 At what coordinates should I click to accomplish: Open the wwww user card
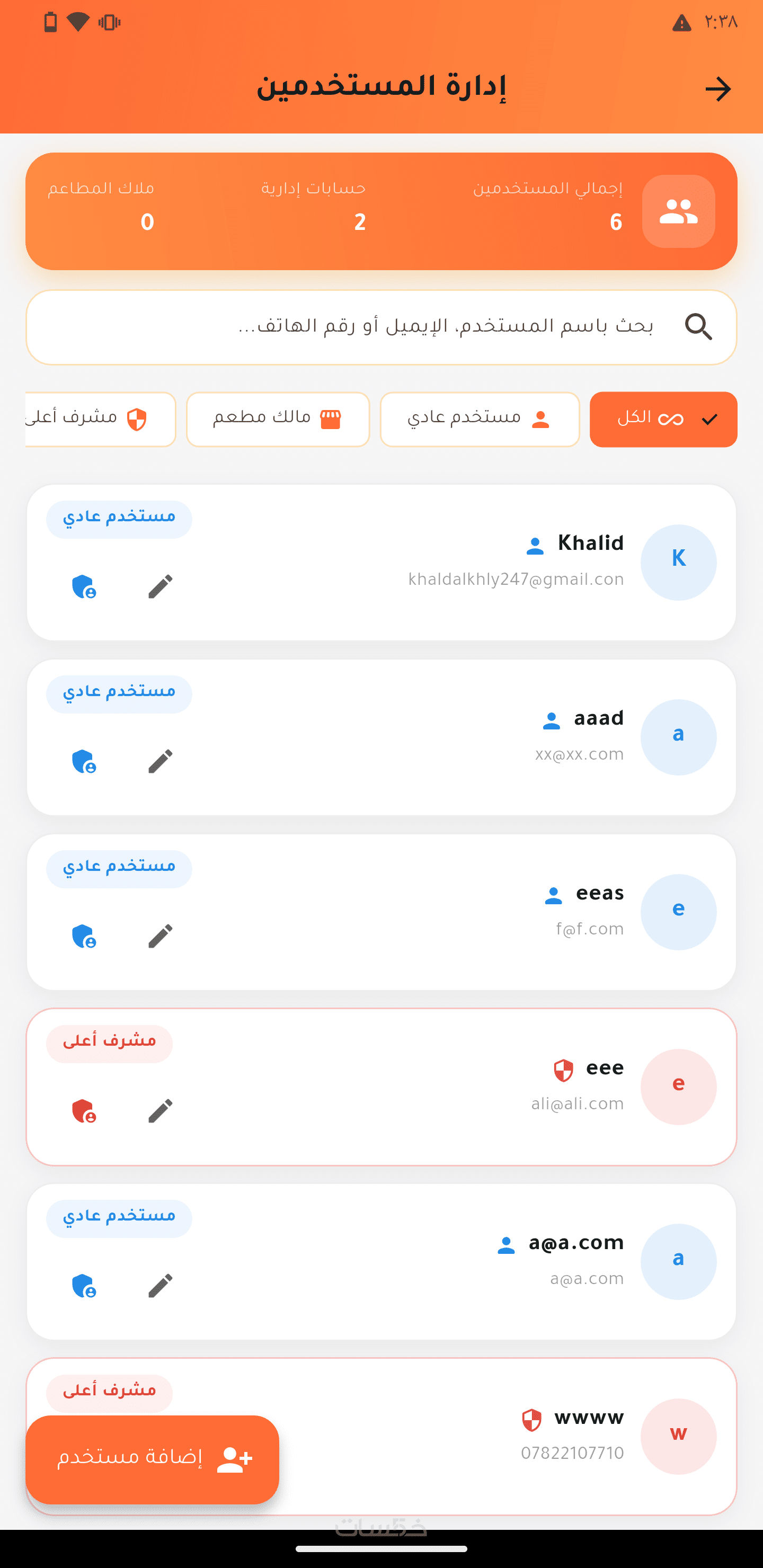[487, 1436]
